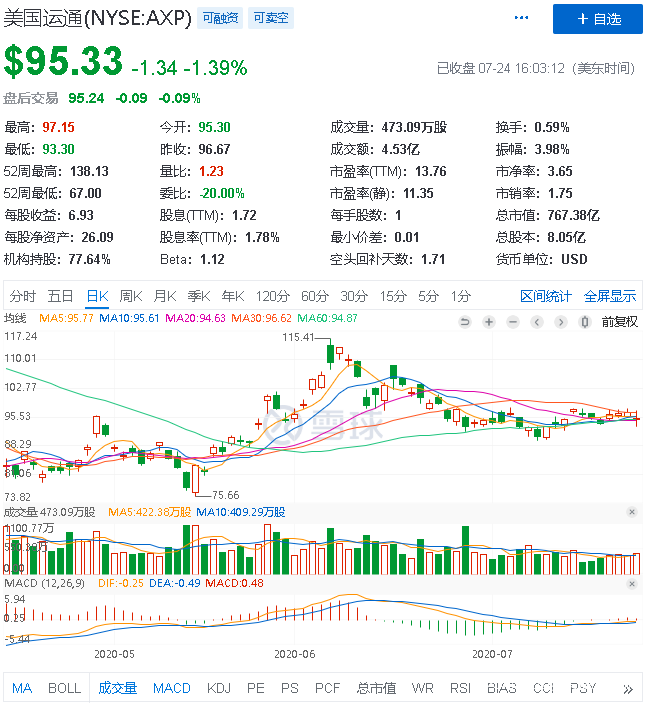
Task: Select the RSI indicator
Action: (460, 689)
